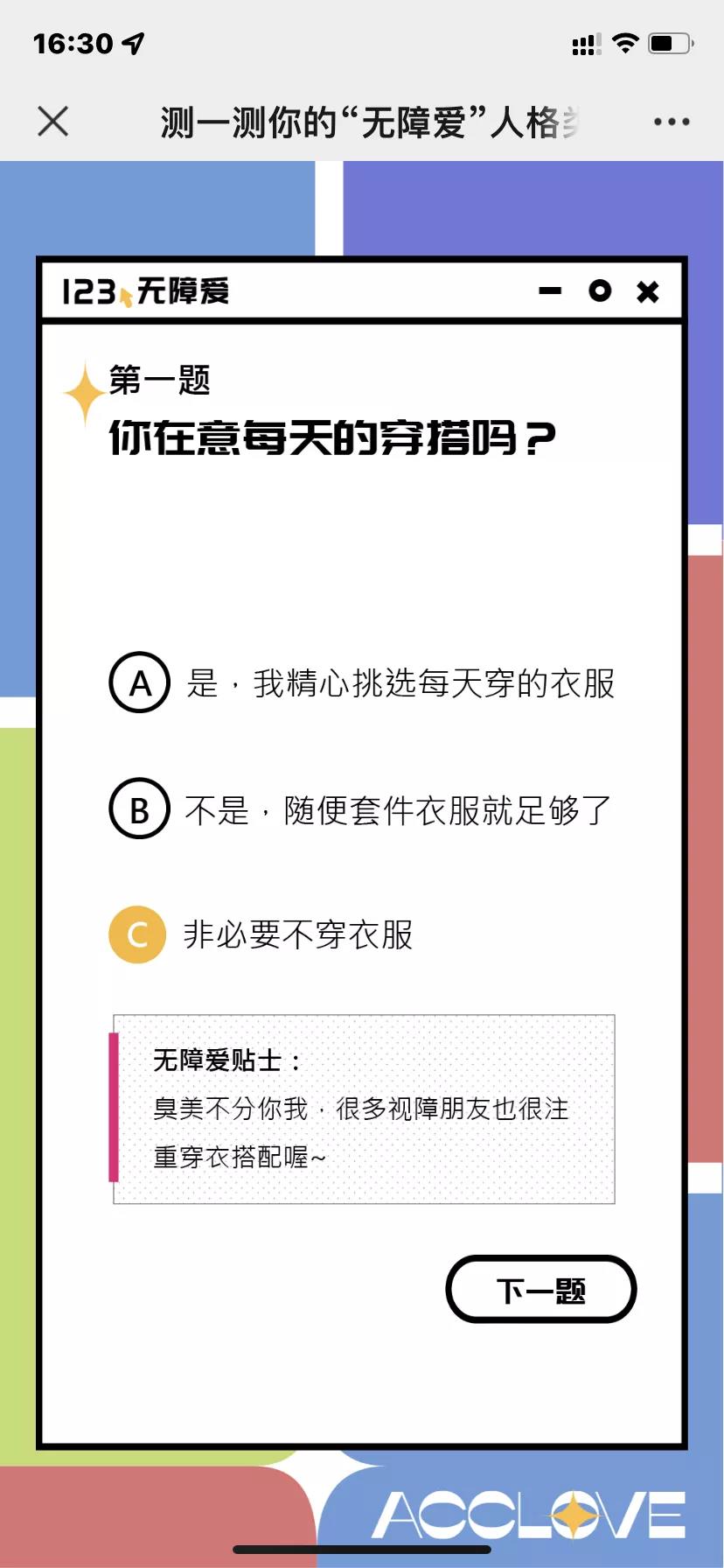Viewport: 724px width, 1568px height.
Task: Choose option C 非必要不穿衣服
Action: [x=262, y=934]
